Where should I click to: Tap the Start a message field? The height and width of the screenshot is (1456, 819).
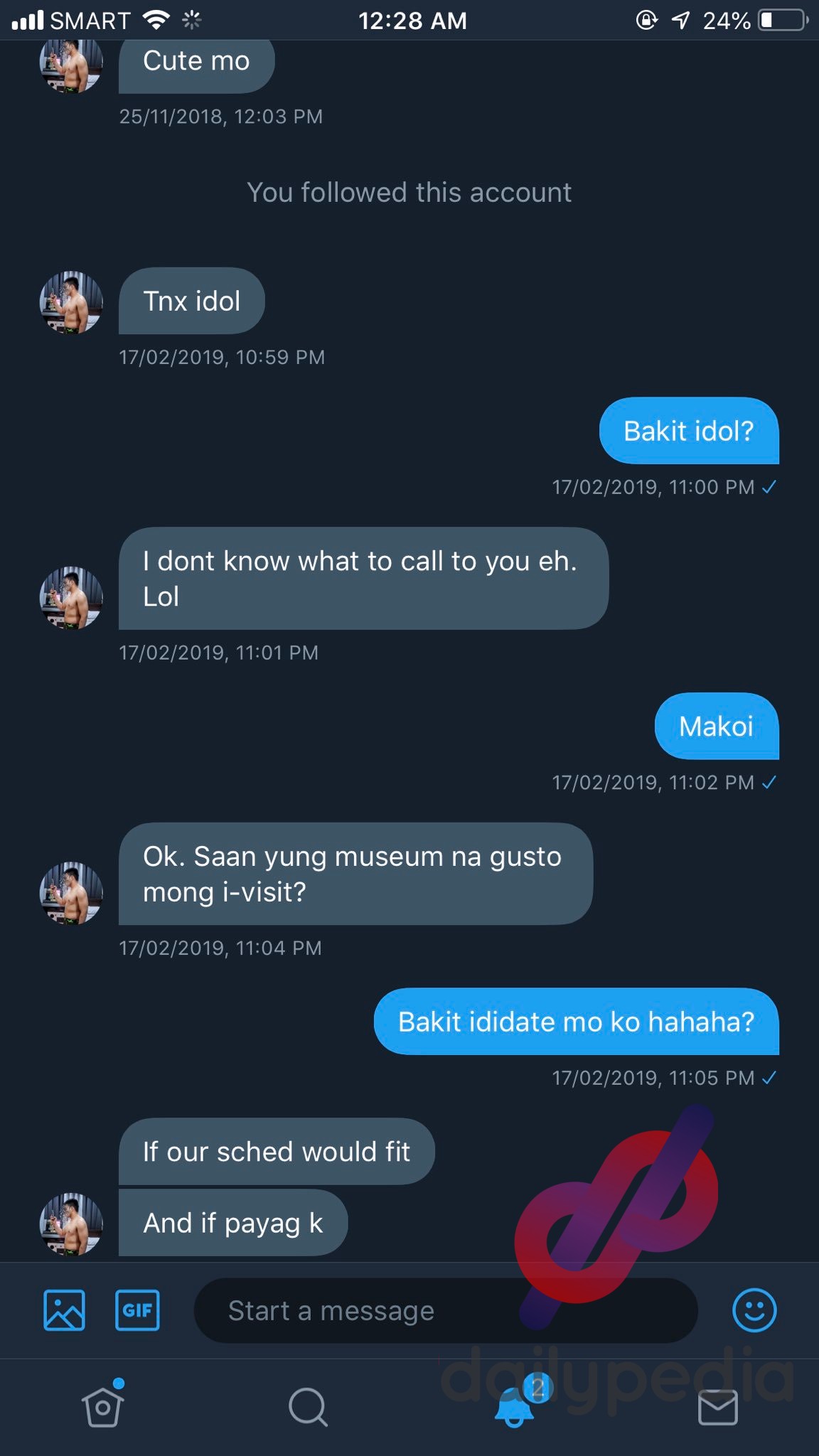point(446,1310)
